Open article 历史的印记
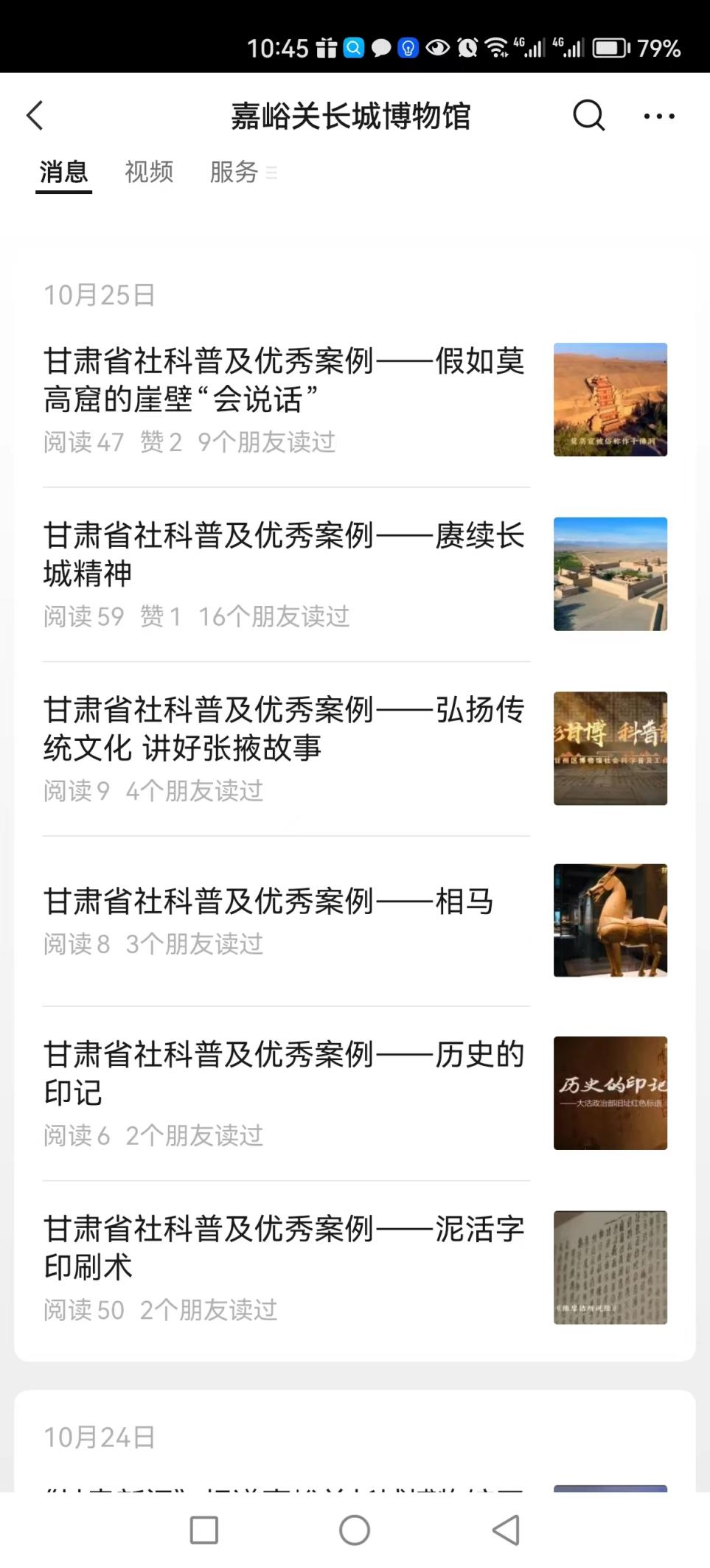The height and width of the screenshot is (1568, 710). click(x=355, y=1093)
